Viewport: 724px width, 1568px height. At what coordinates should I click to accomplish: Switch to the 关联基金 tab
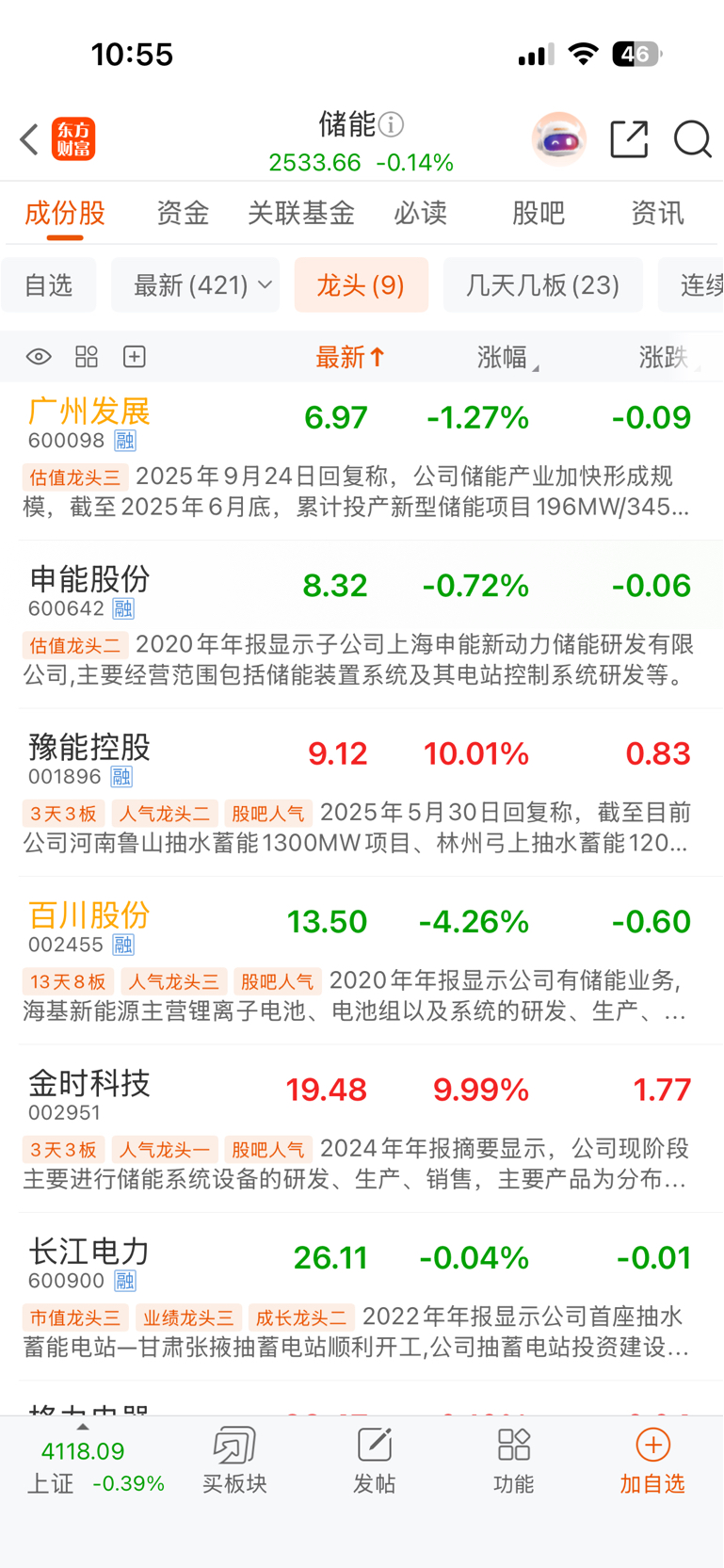coord(301,214)
